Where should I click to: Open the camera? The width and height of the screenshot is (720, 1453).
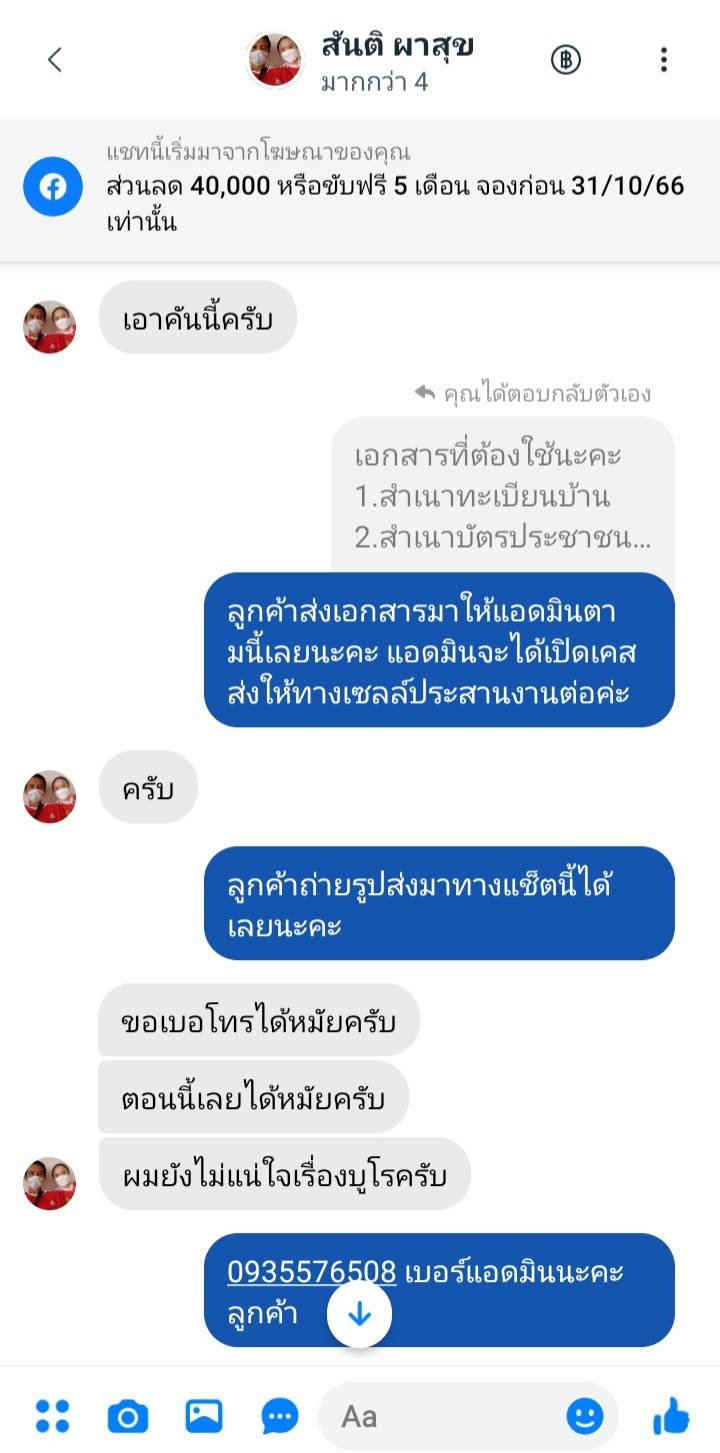[x=128, y=1415]
